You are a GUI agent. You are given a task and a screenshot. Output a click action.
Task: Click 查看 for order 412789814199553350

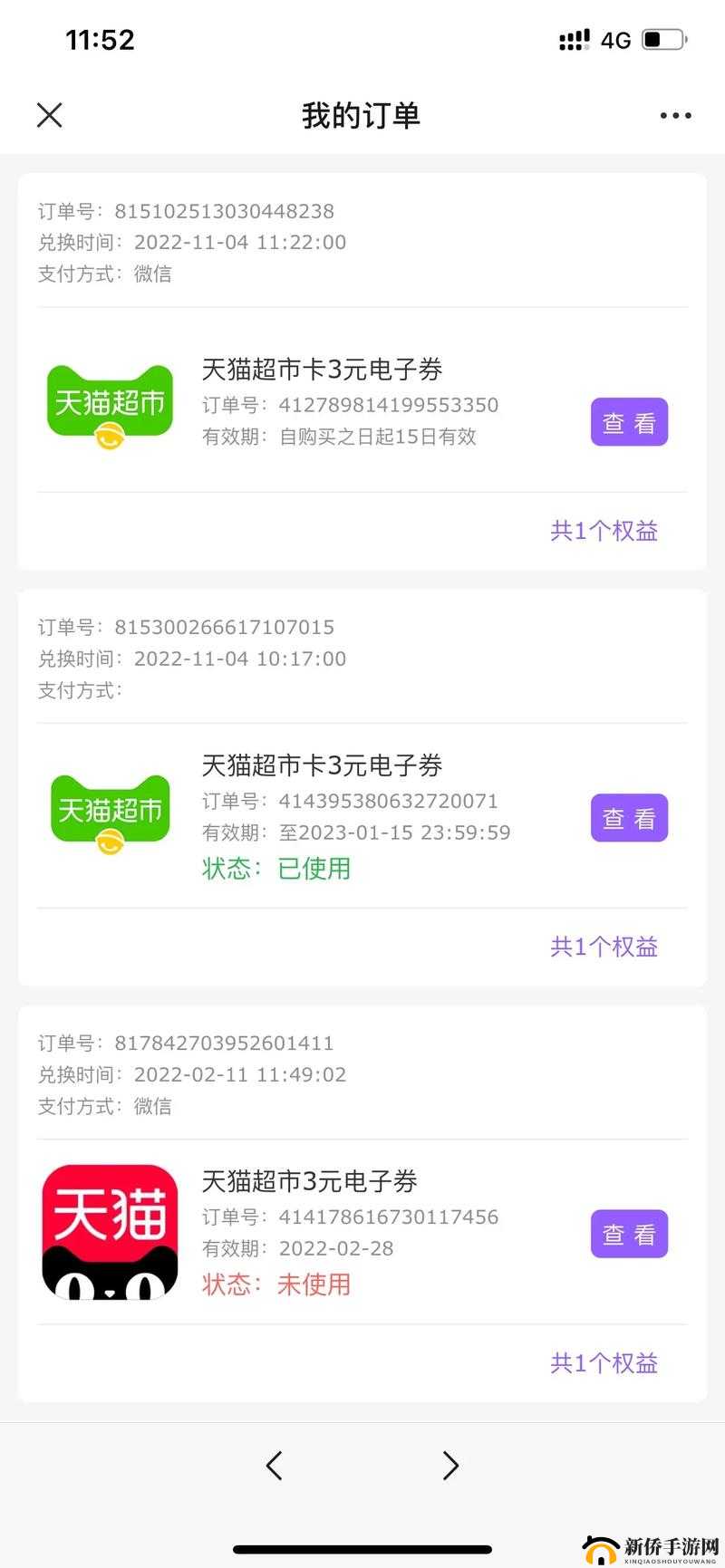[628, 421]
